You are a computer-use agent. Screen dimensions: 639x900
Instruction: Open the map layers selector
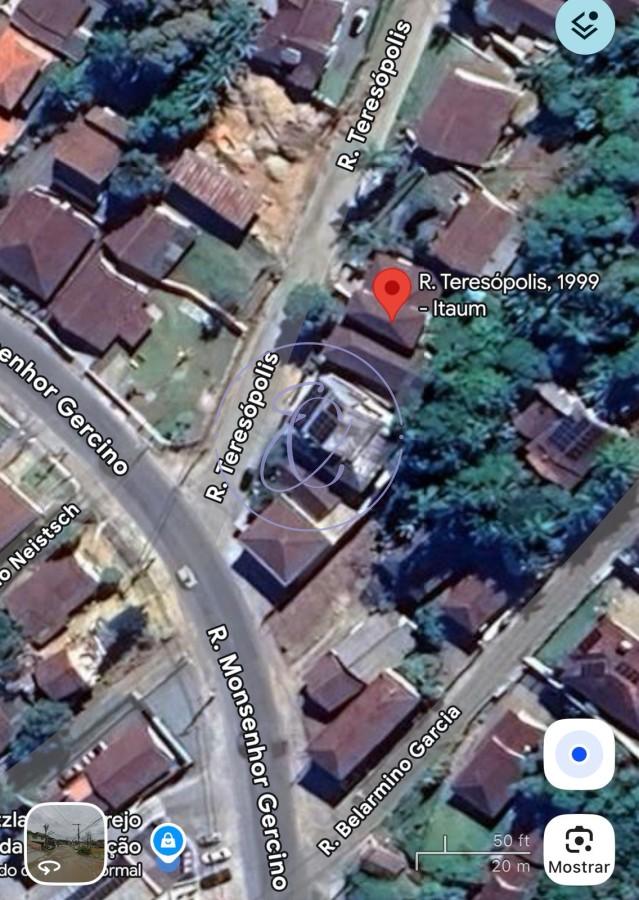click(585, 28)
